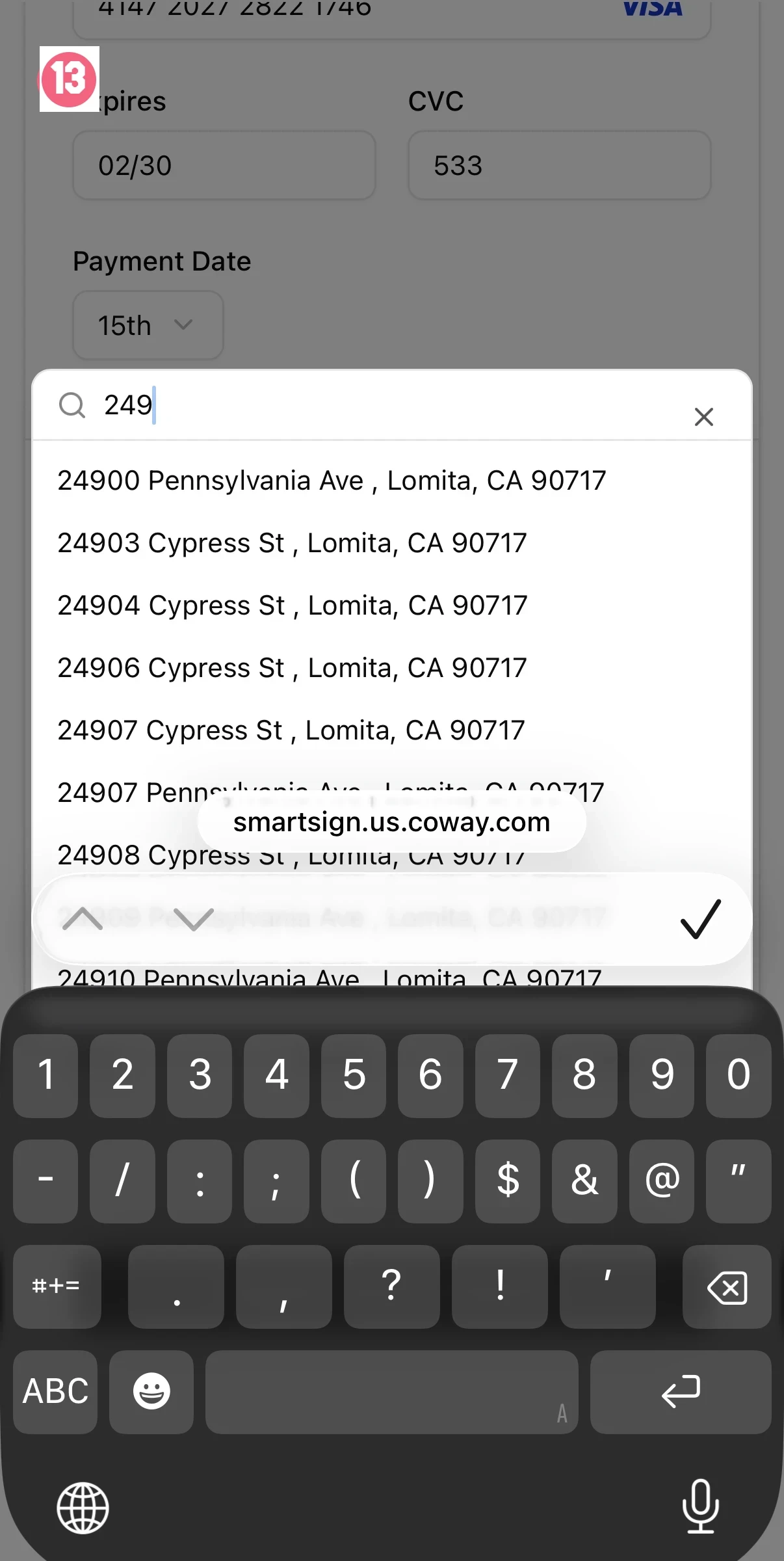Start dictation with the microphone icon
784x1561 pixels.
click(x=700, y=1508)
